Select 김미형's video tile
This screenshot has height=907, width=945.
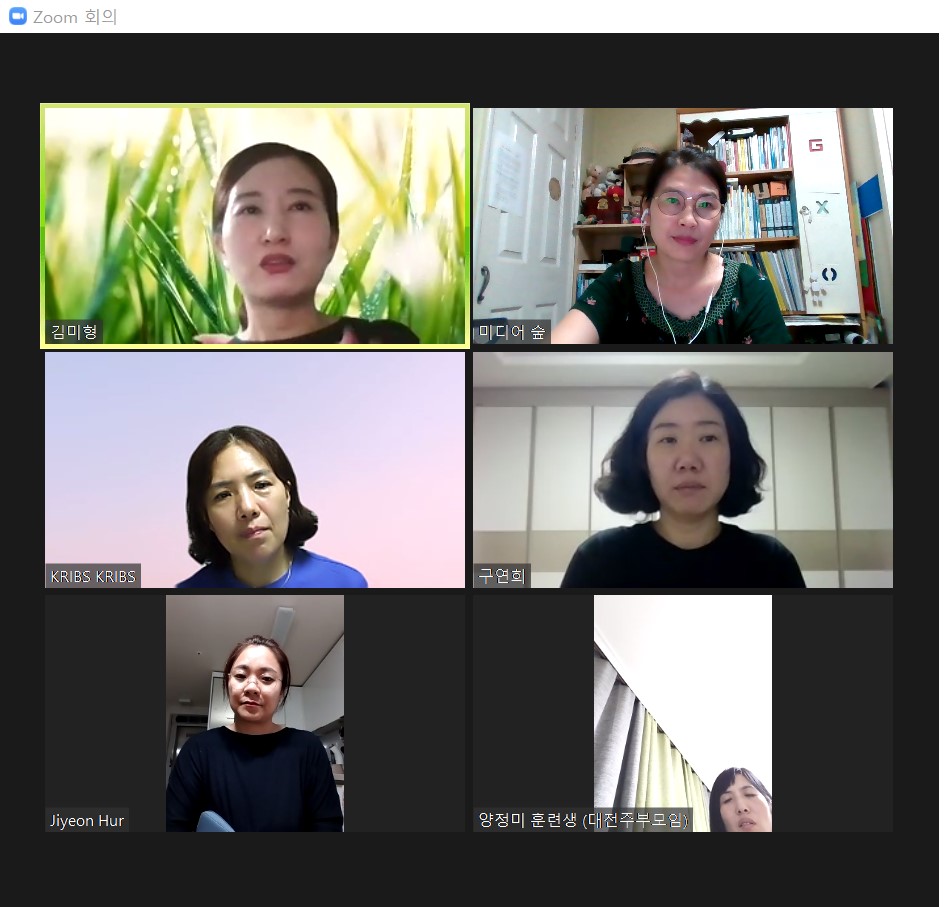[x=255, y=226]
